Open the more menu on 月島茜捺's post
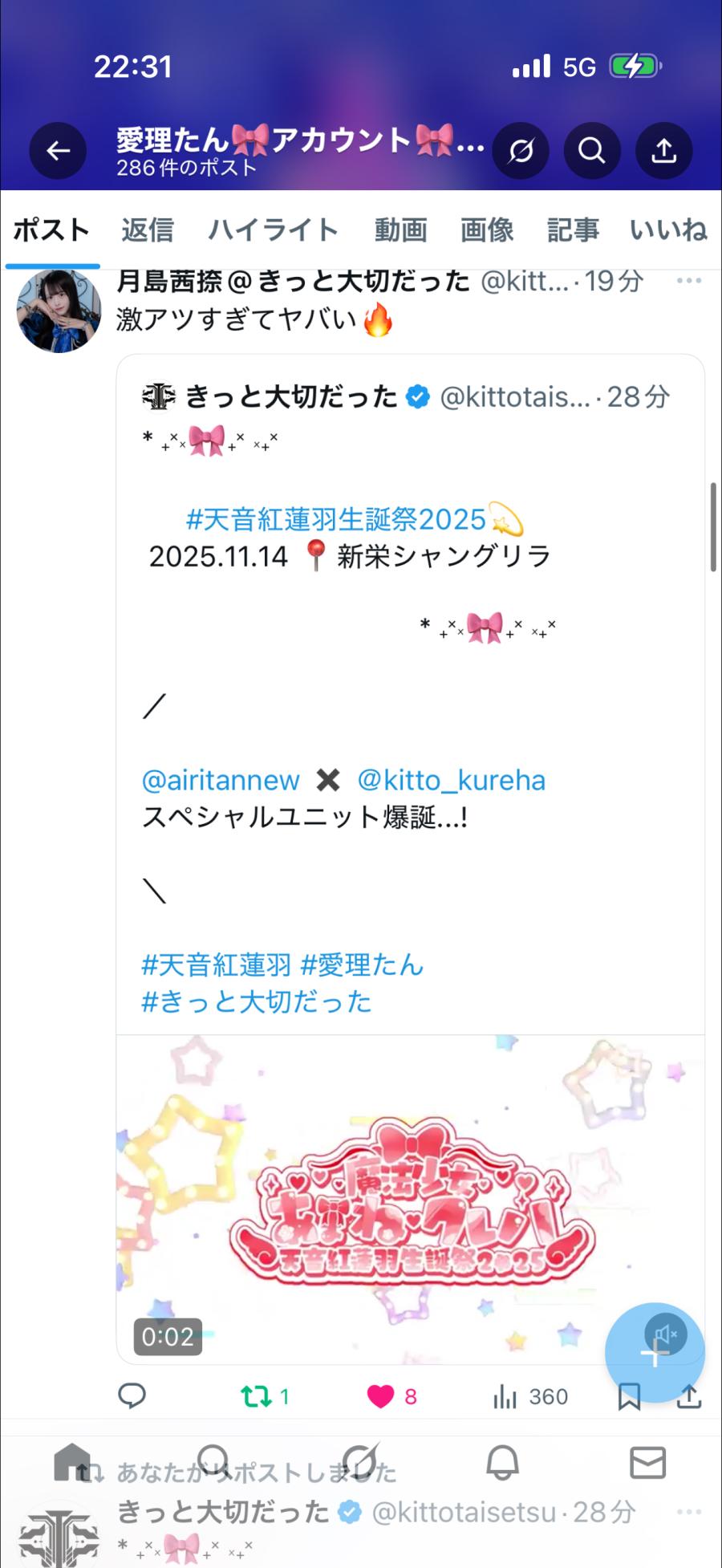Image resolution: width=722 pixels, height=1568 pixels. [x=688, y=281]
